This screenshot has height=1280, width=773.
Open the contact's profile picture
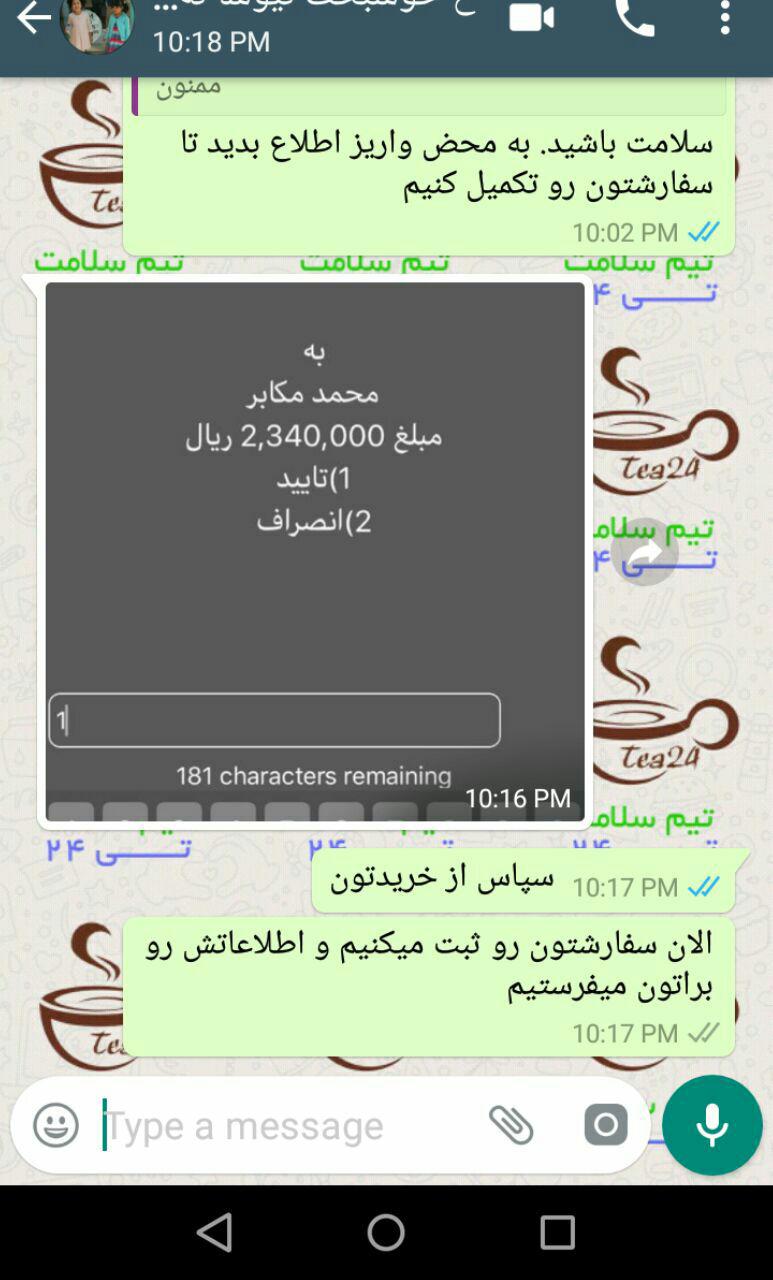pyautogui.click(x=97, y=24)
